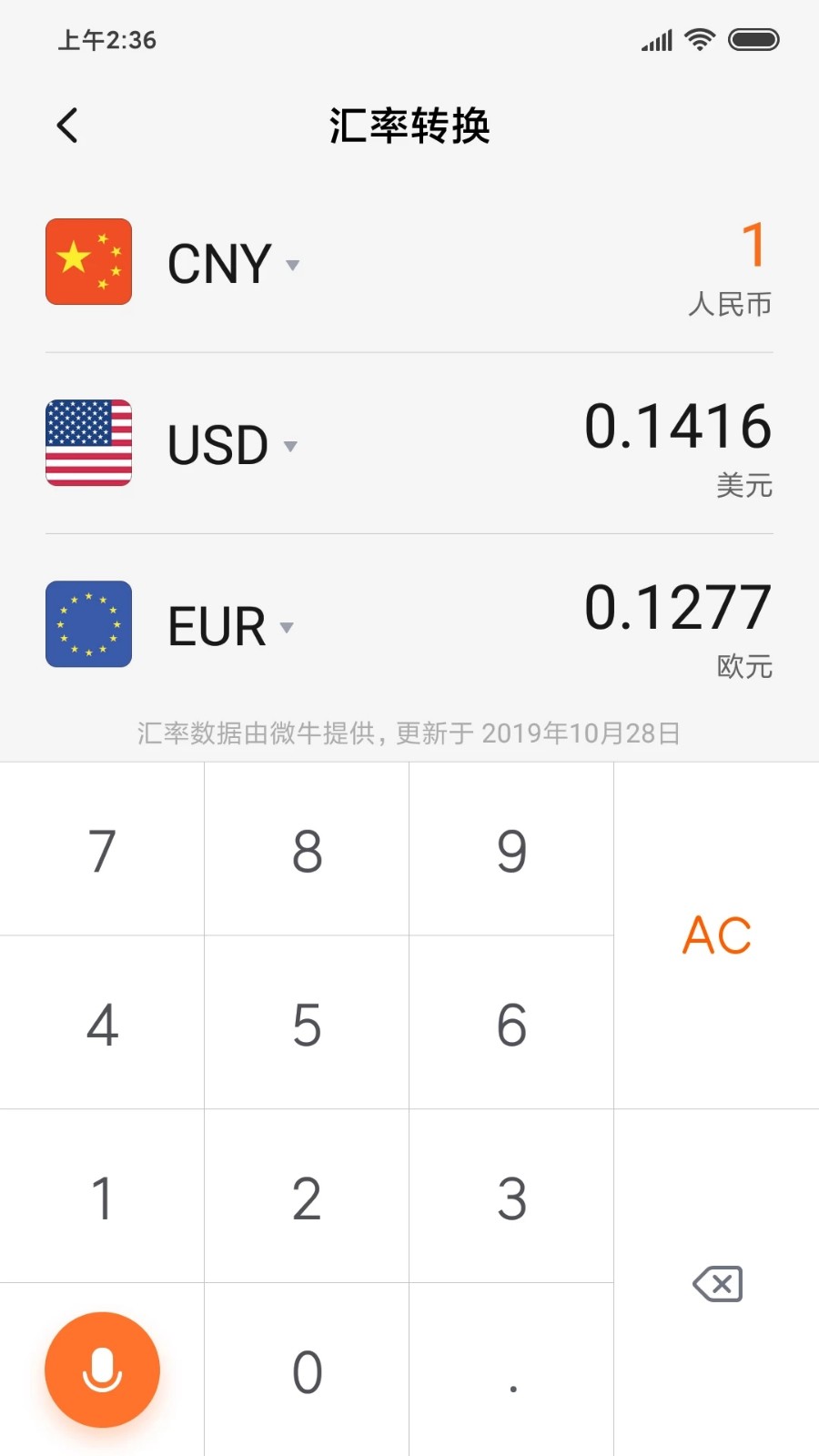Change the USD currency selection

[231, 445]
